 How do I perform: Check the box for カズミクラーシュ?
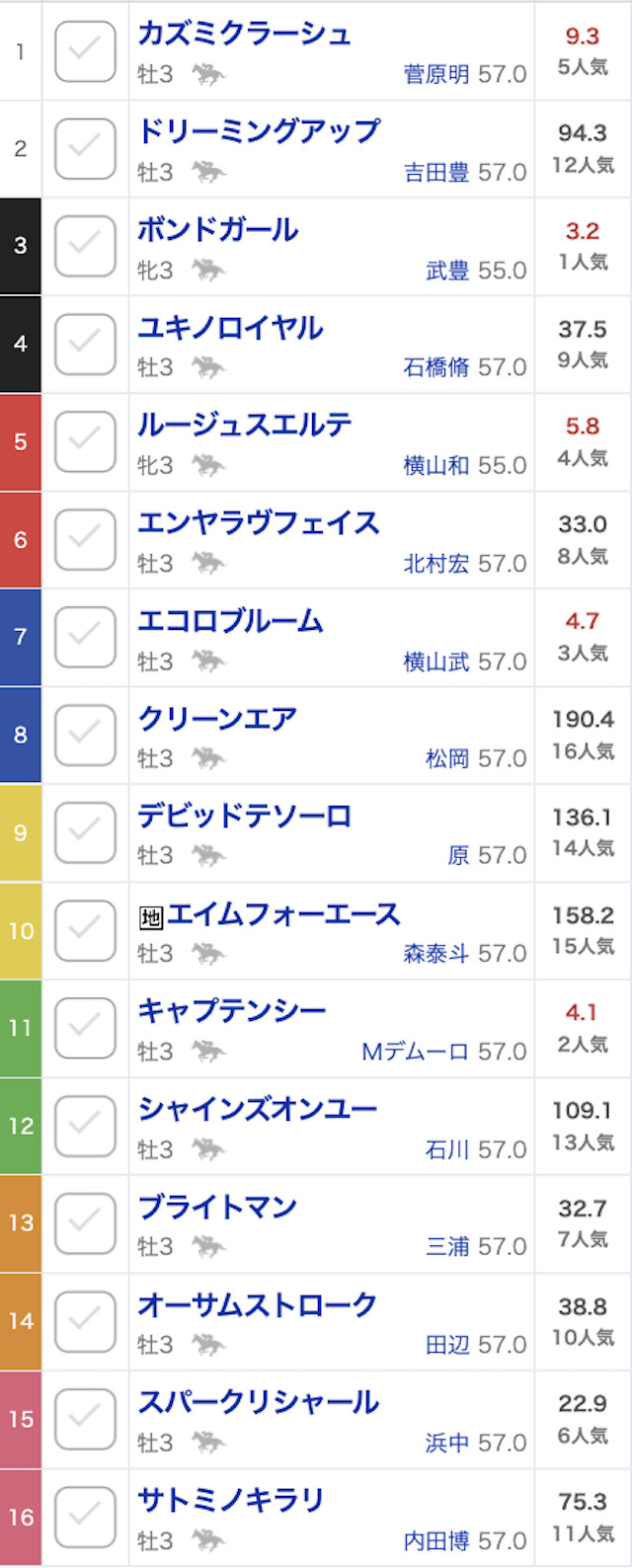[x=85, y=51]
